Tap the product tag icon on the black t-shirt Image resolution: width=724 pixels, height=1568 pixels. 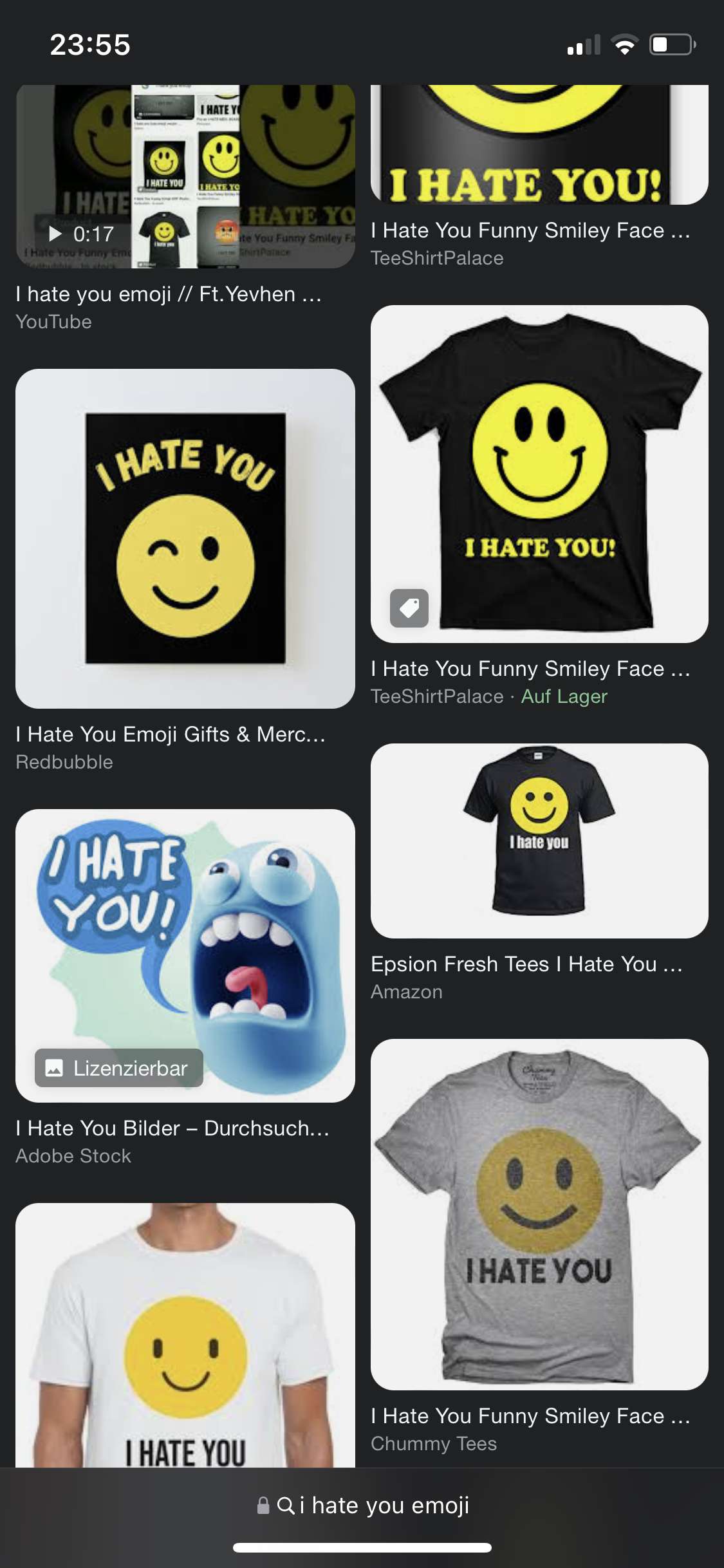click(409, 608)
